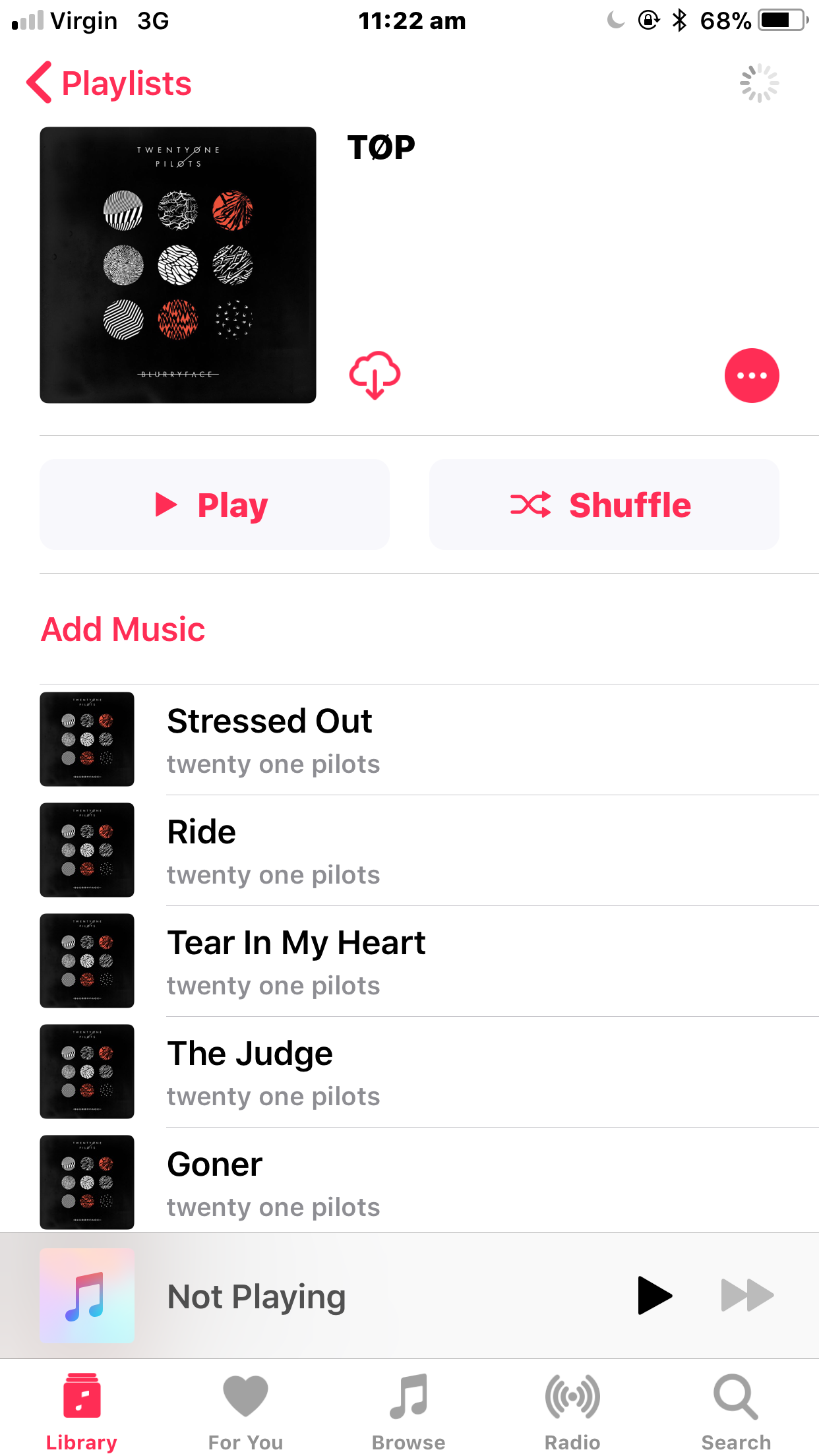Open the more options ellipsis button
This screenshot has height=1456, width=819.
751,375
